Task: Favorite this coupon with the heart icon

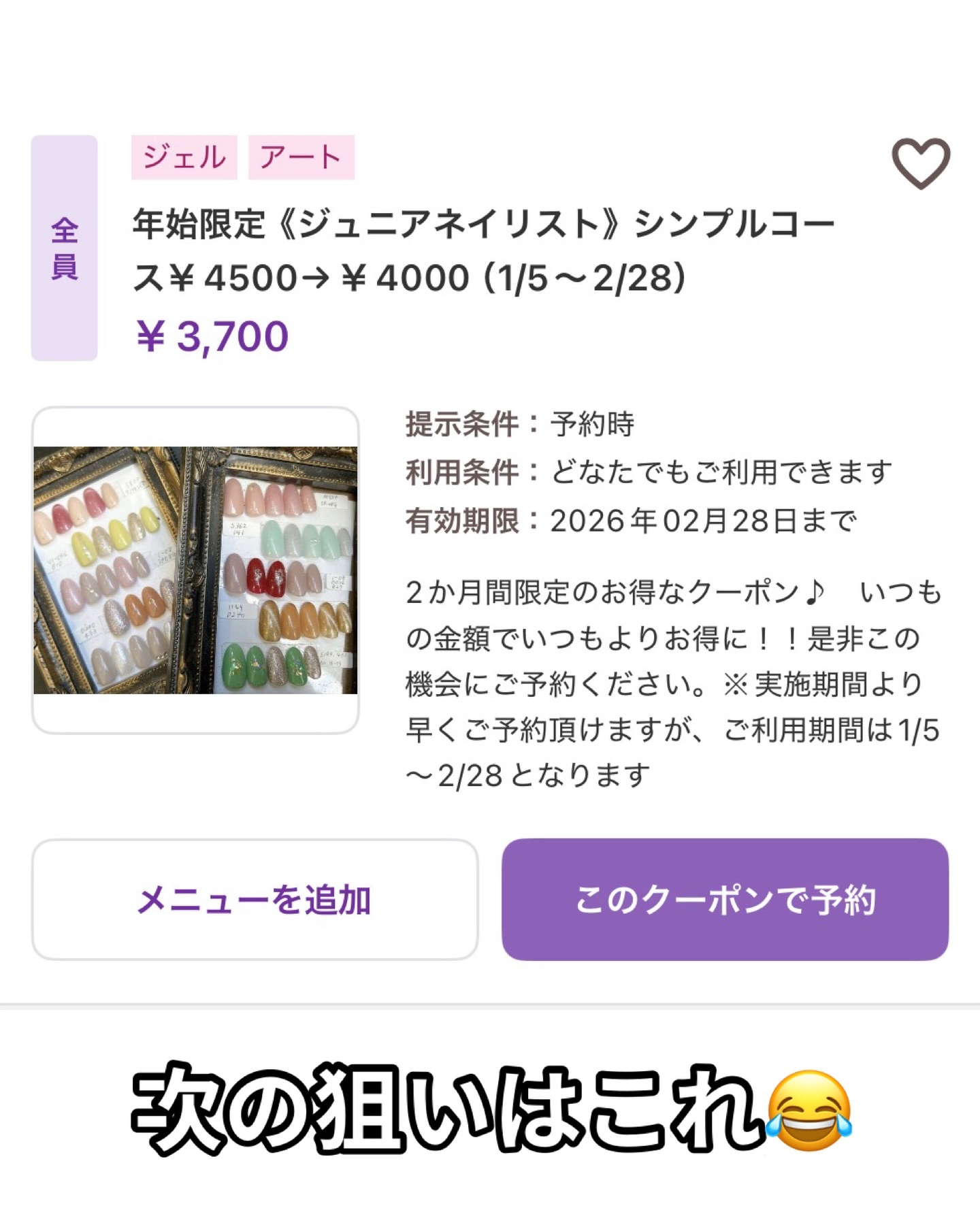Action: click(x=920, y=163)
